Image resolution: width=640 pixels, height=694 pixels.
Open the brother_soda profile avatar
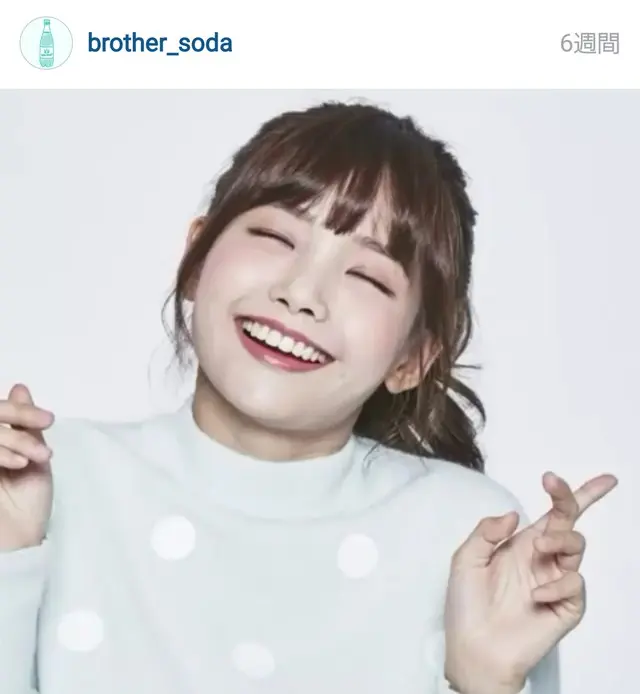[47, 43]
